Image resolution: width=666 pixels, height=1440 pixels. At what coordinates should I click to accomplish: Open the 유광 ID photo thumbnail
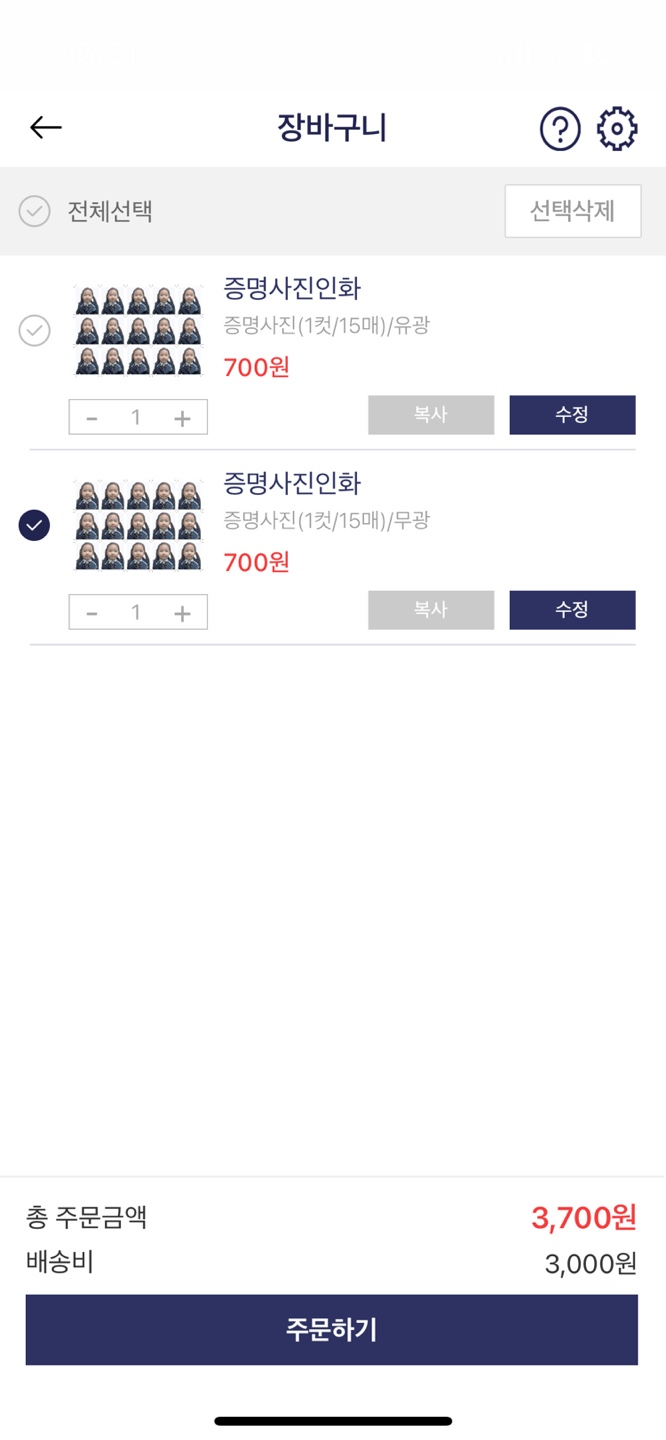coord(138,330)
